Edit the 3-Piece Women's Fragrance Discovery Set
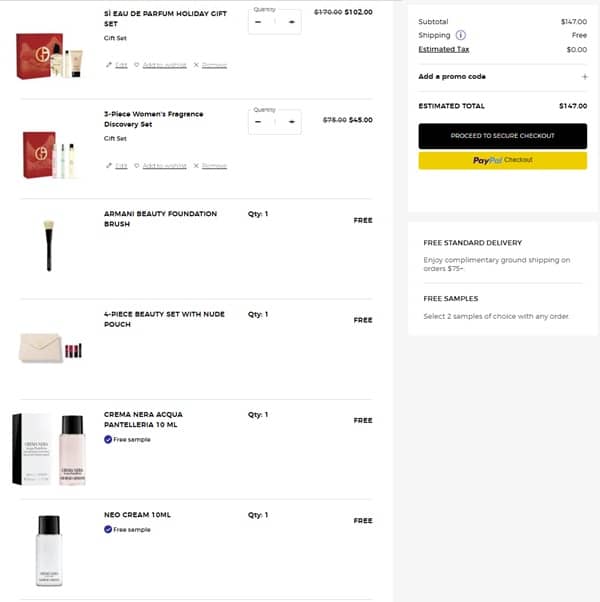The height and width of the screenshot is (602, 600). [117, 165]
